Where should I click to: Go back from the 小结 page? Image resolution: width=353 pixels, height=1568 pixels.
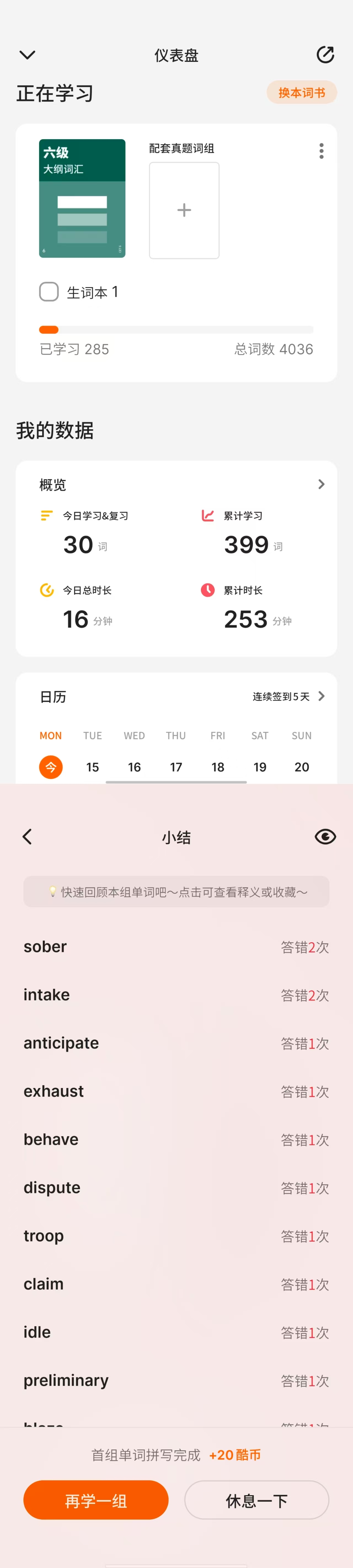(27, 837)
